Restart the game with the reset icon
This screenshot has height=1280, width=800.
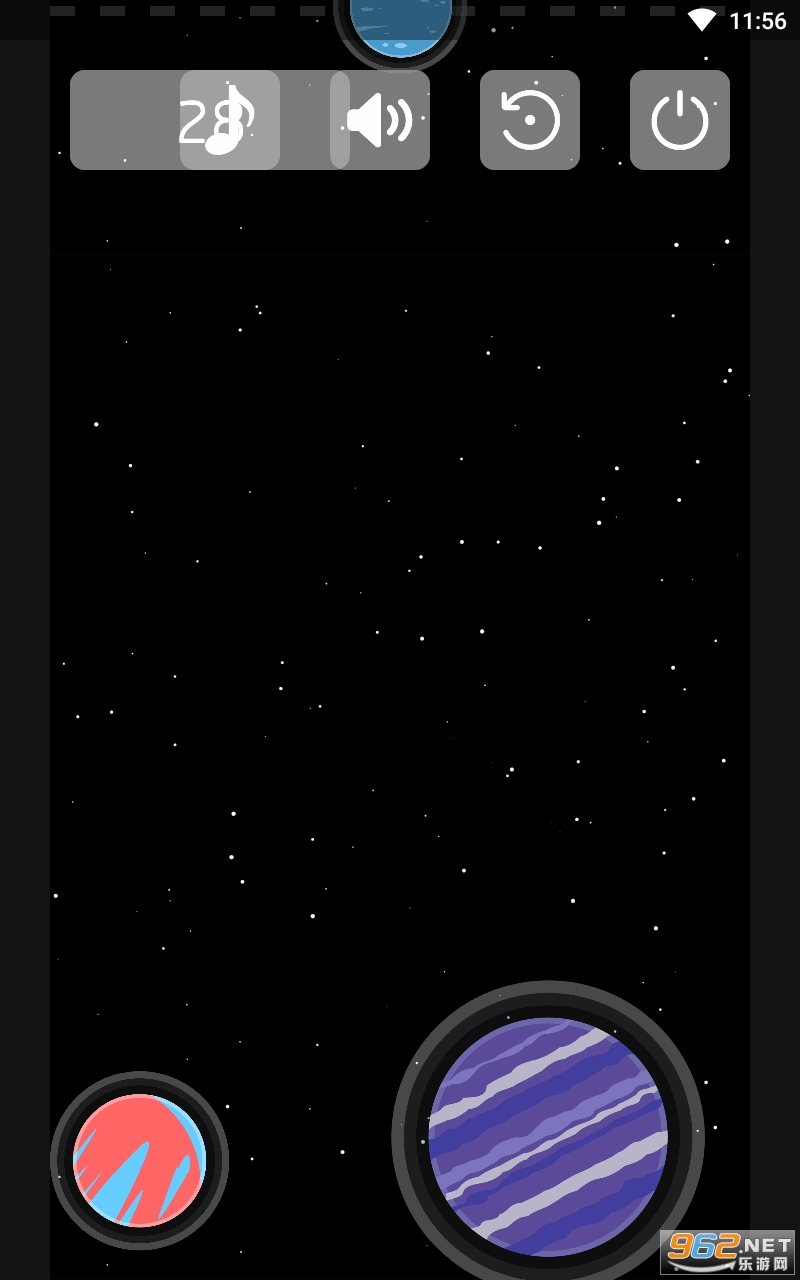click(x=530, y=120)
